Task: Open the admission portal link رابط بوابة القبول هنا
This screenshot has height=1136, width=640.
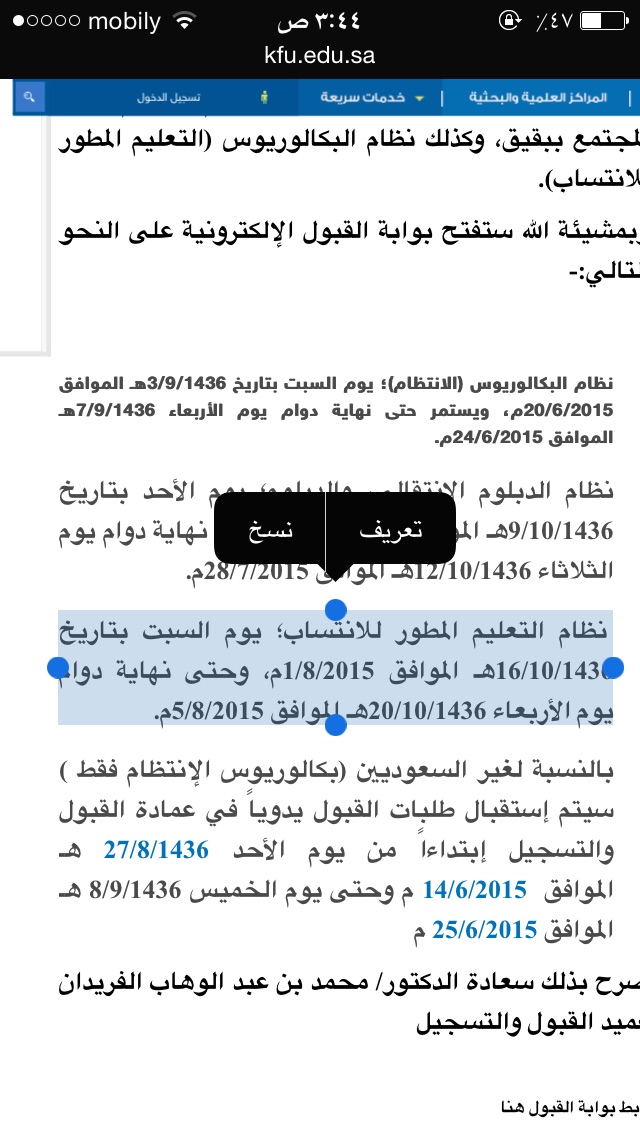Action: point(570,1107)
